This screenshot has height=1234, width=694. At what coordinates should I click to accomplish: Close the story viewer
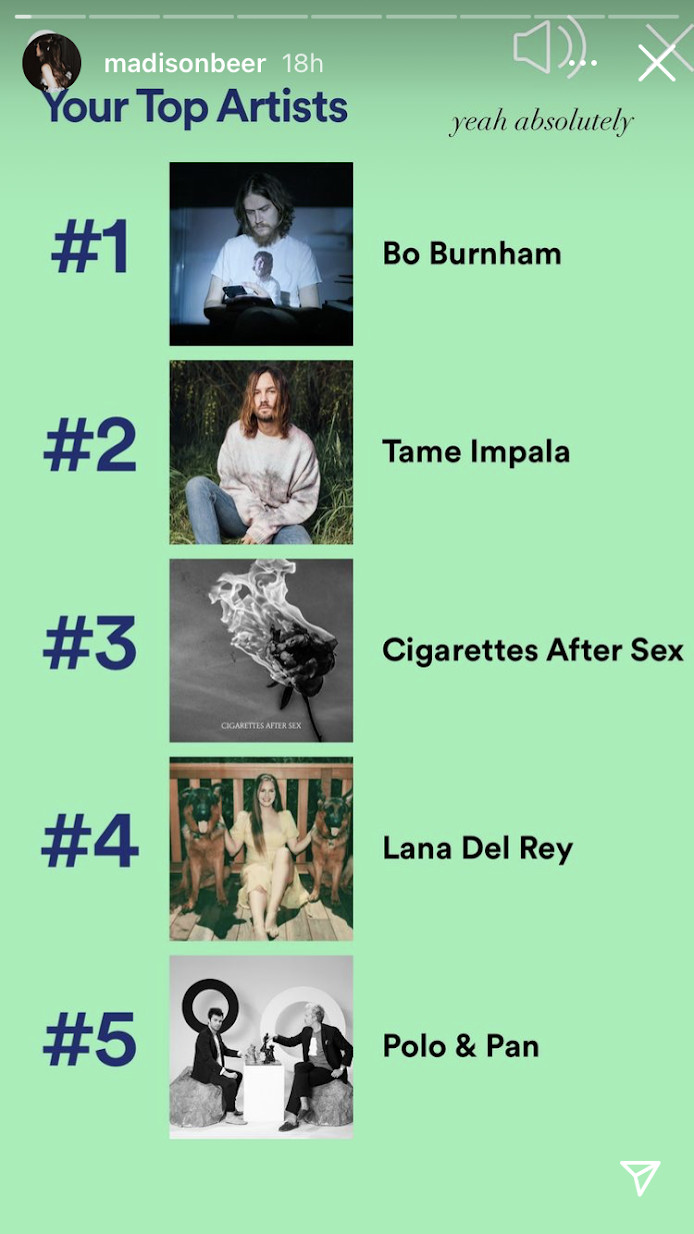tap(657, 62)
